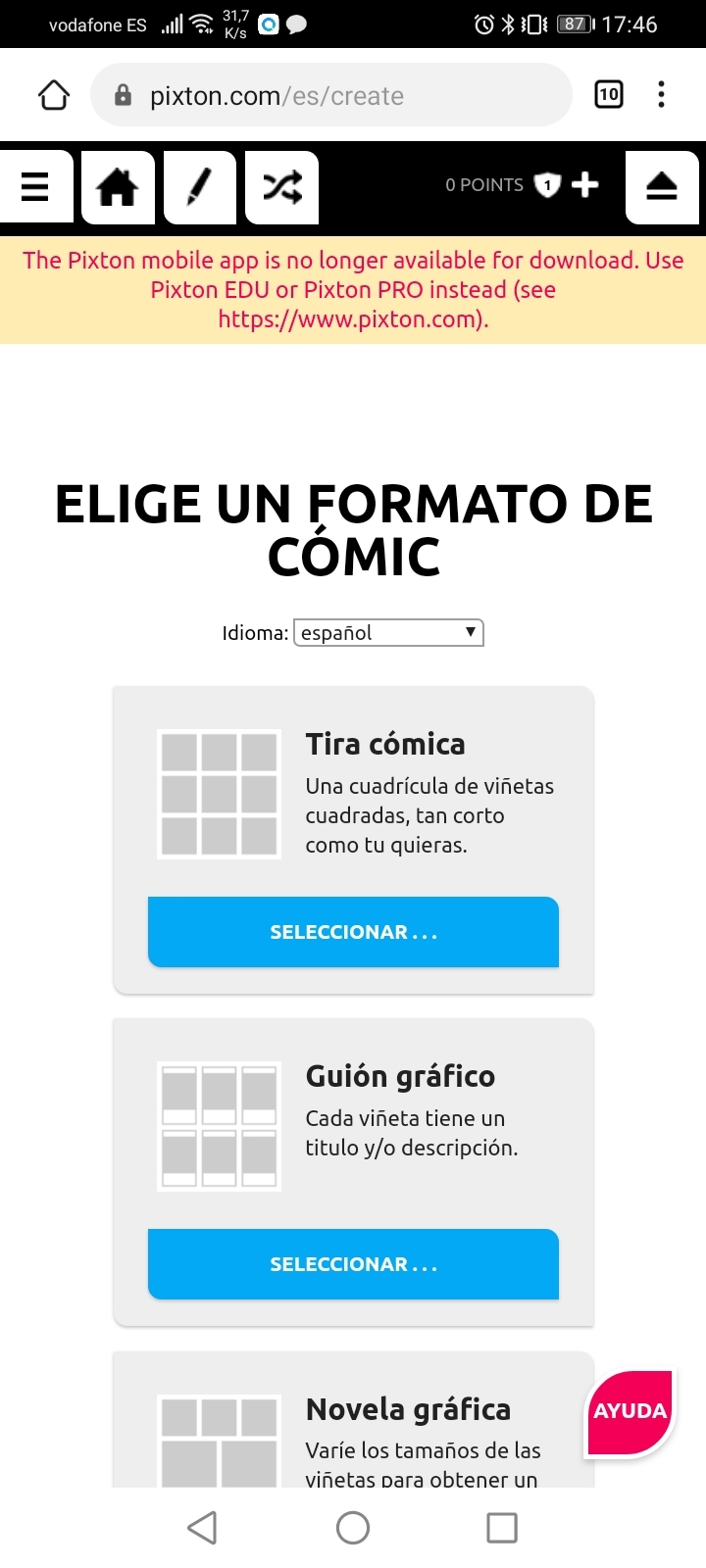Open the browser tab switcher
The width and height of the screenshot is (706, 1568).
[x=609, y=94]
